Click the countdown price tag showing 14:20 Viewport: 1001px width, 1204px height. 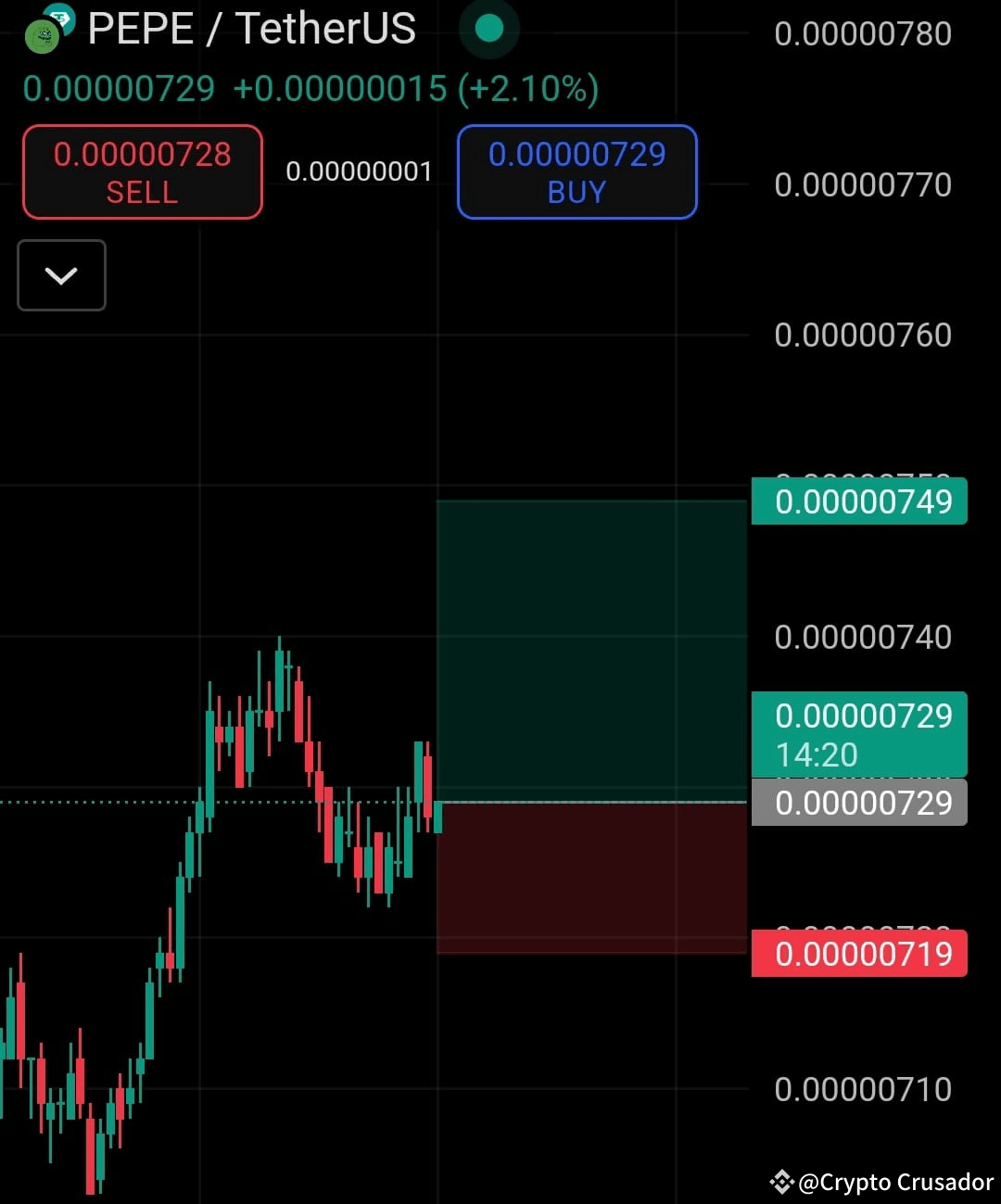pyautogui.click(x=859, y=735)
